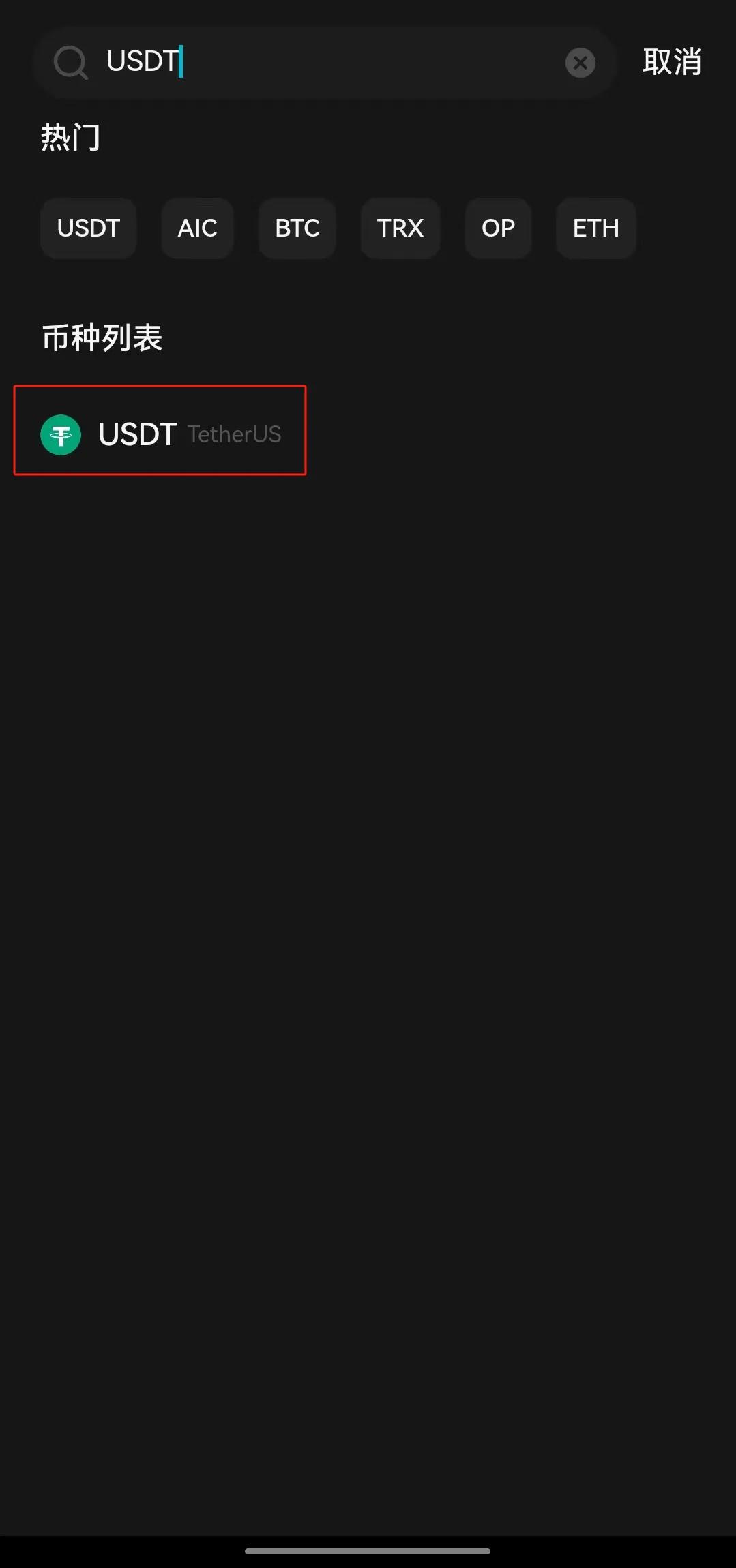Tap the OP hot chip
Screen dimensions: 736x1568
pyautogui.click(x=498, y=228)
